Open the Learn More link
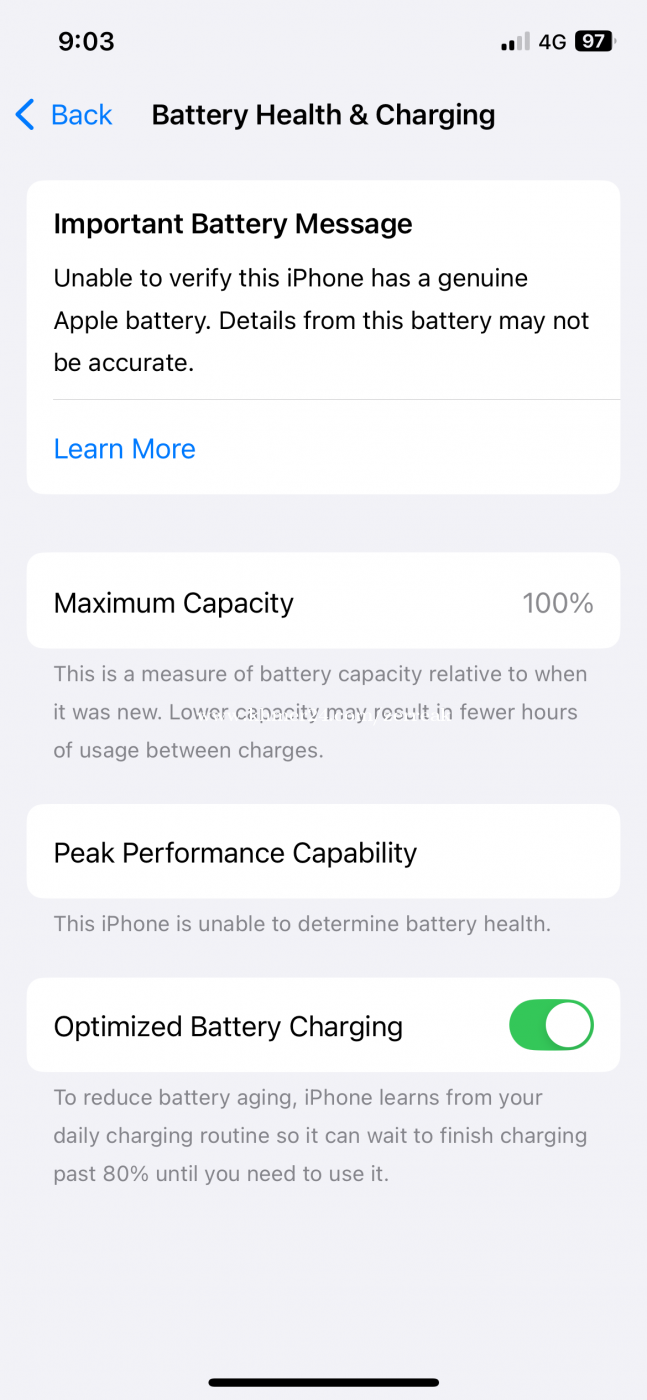 [x=124, y=449]
